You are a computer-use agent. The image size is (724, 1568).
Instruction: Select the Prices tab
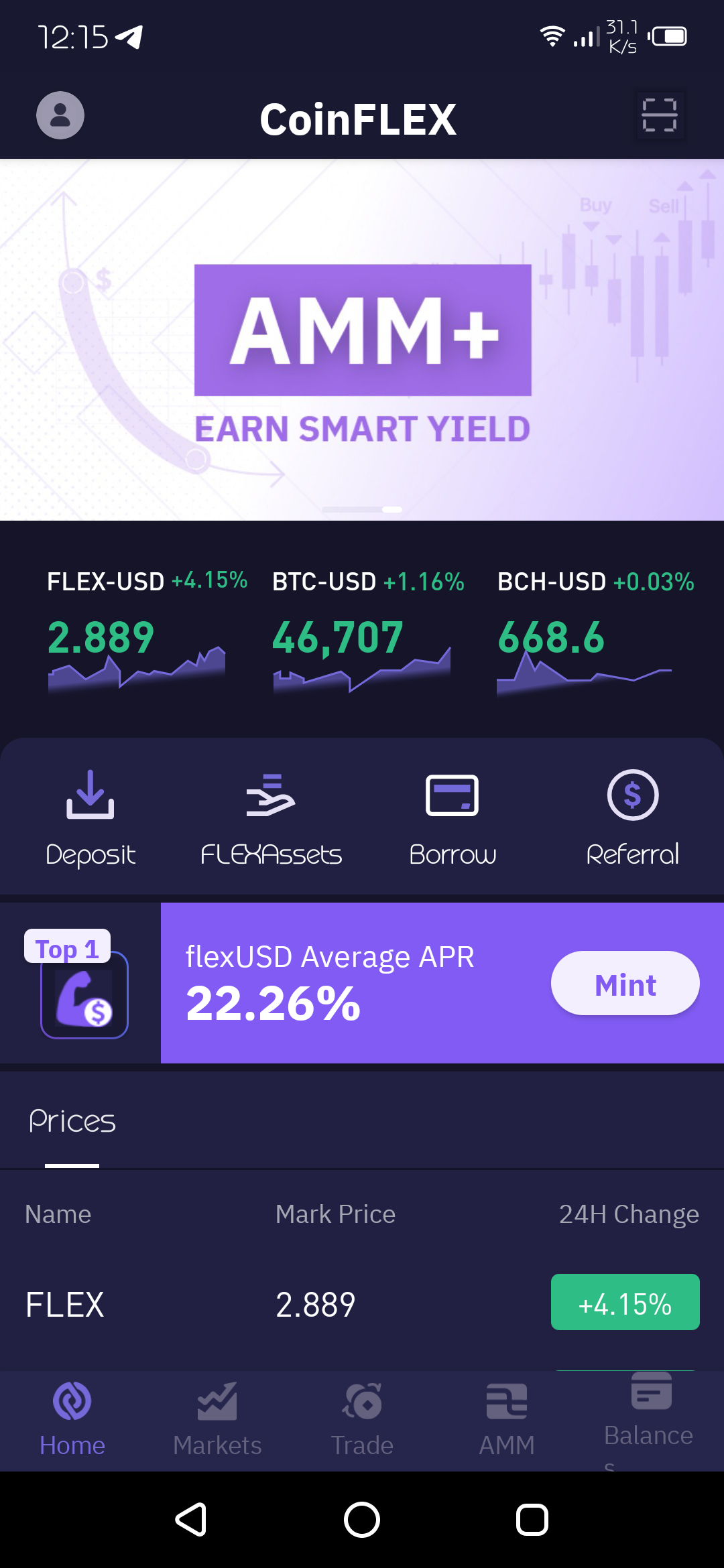[x=72, y=1122]
